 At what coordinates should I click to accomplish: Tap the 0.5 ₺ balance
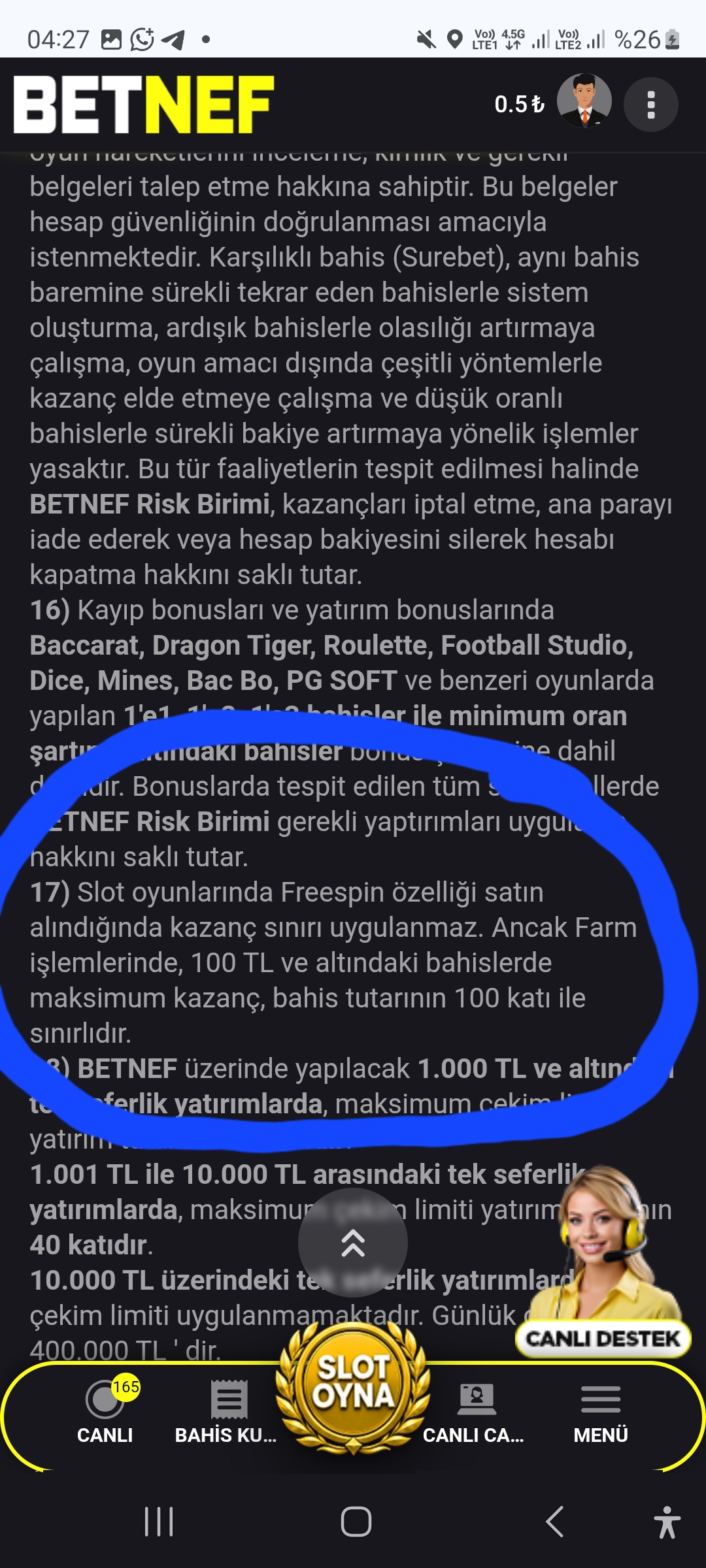(x=519, y=104)
